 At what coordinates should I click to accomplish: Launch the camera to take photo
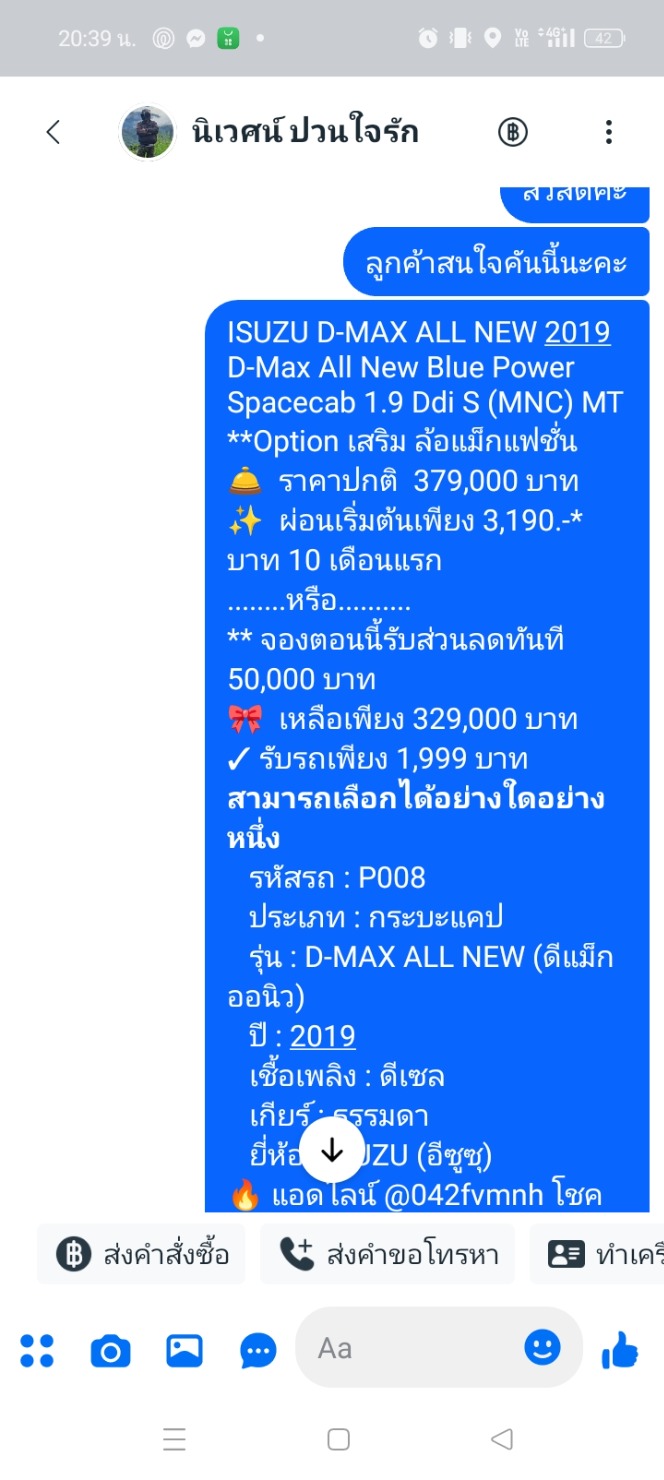pyautogui.click(x=110, y=1351)
